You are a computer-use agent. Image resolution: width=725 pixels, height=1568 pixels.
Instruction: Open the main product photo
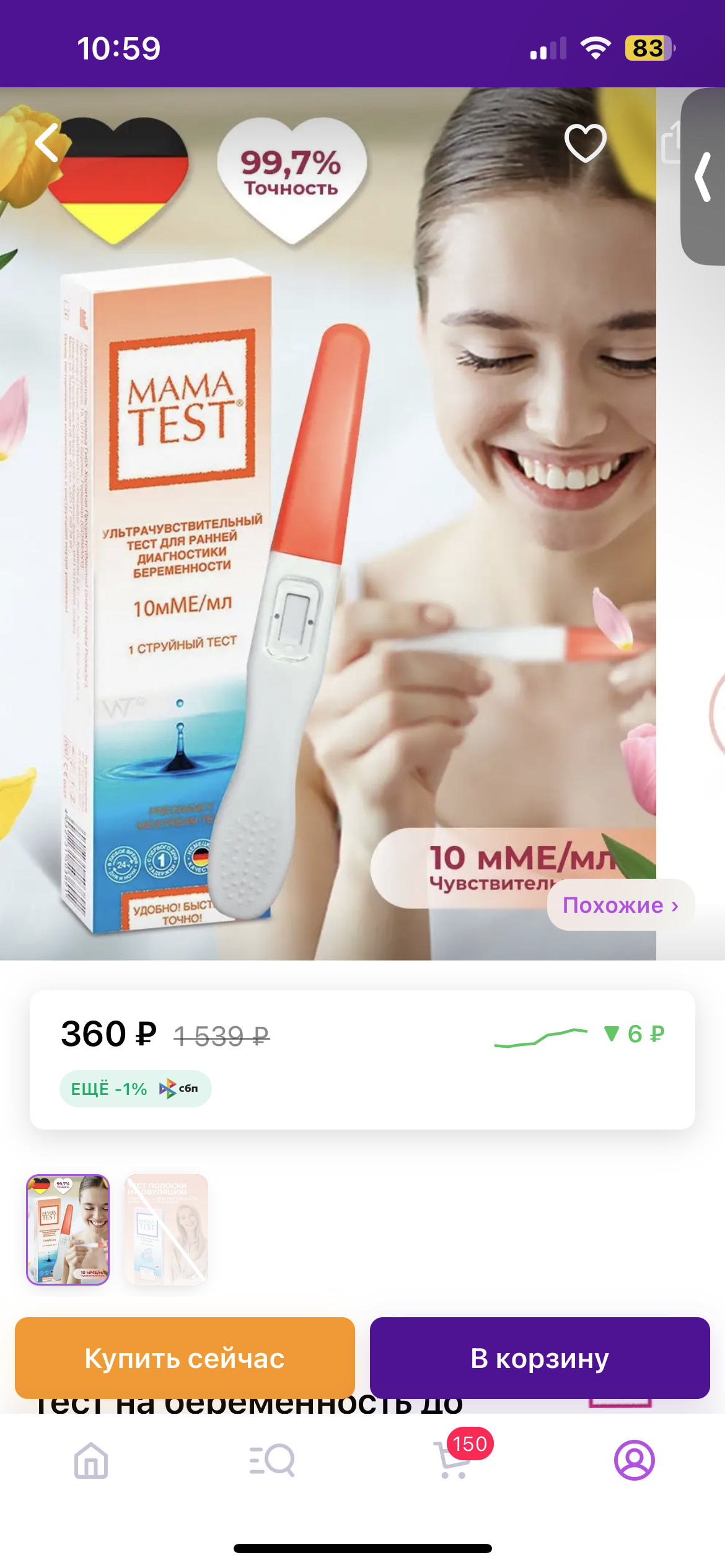tap(328, 524)
